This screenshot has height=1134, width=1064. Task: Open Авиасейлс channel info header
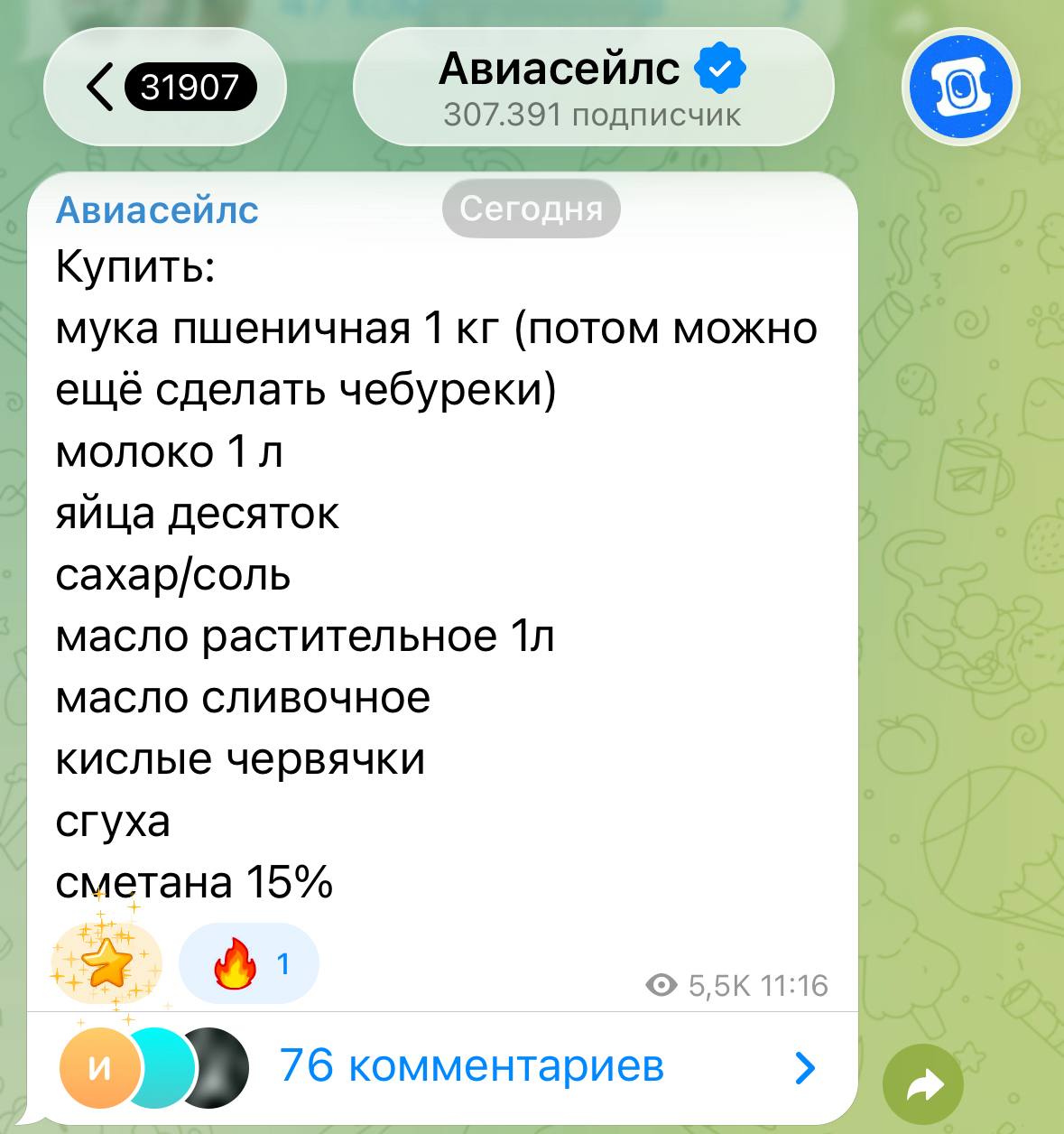[x=592, y=88]
